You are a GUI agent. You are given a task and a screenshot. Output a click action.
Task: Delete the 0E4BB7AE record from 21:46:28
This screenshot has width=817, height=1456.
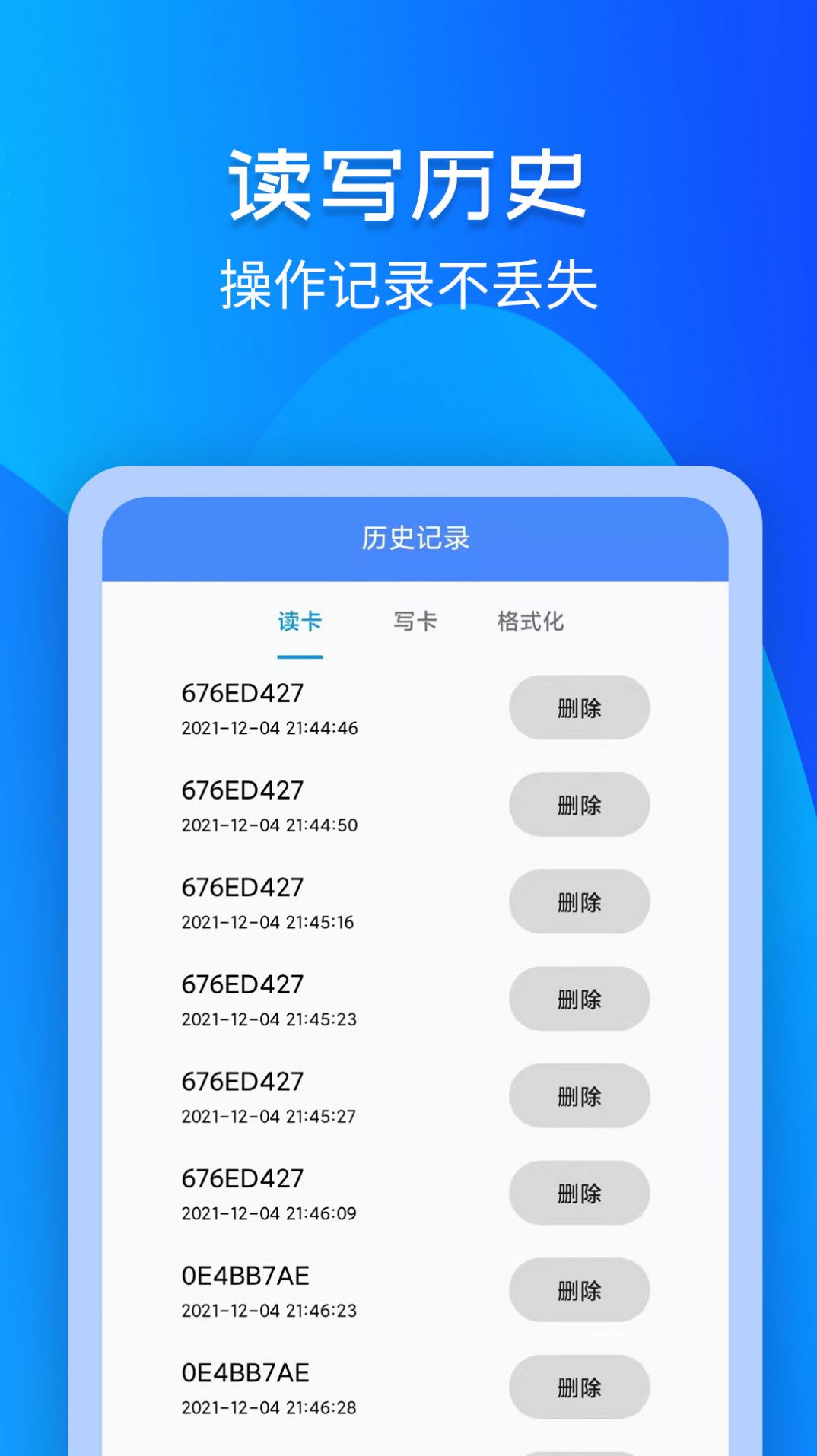[579, 1388]
